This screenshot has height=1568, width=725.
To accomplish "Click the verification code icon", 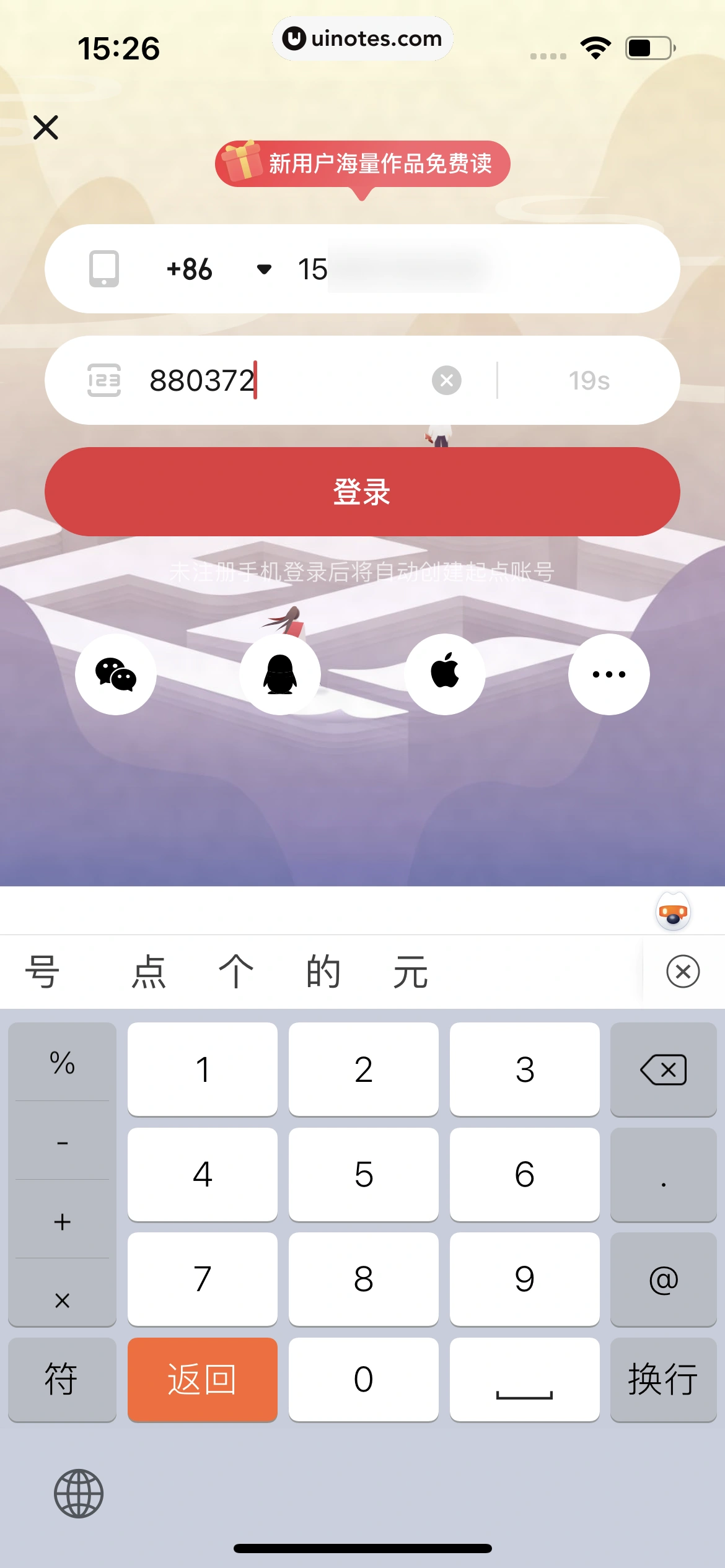I will [103, 380].
